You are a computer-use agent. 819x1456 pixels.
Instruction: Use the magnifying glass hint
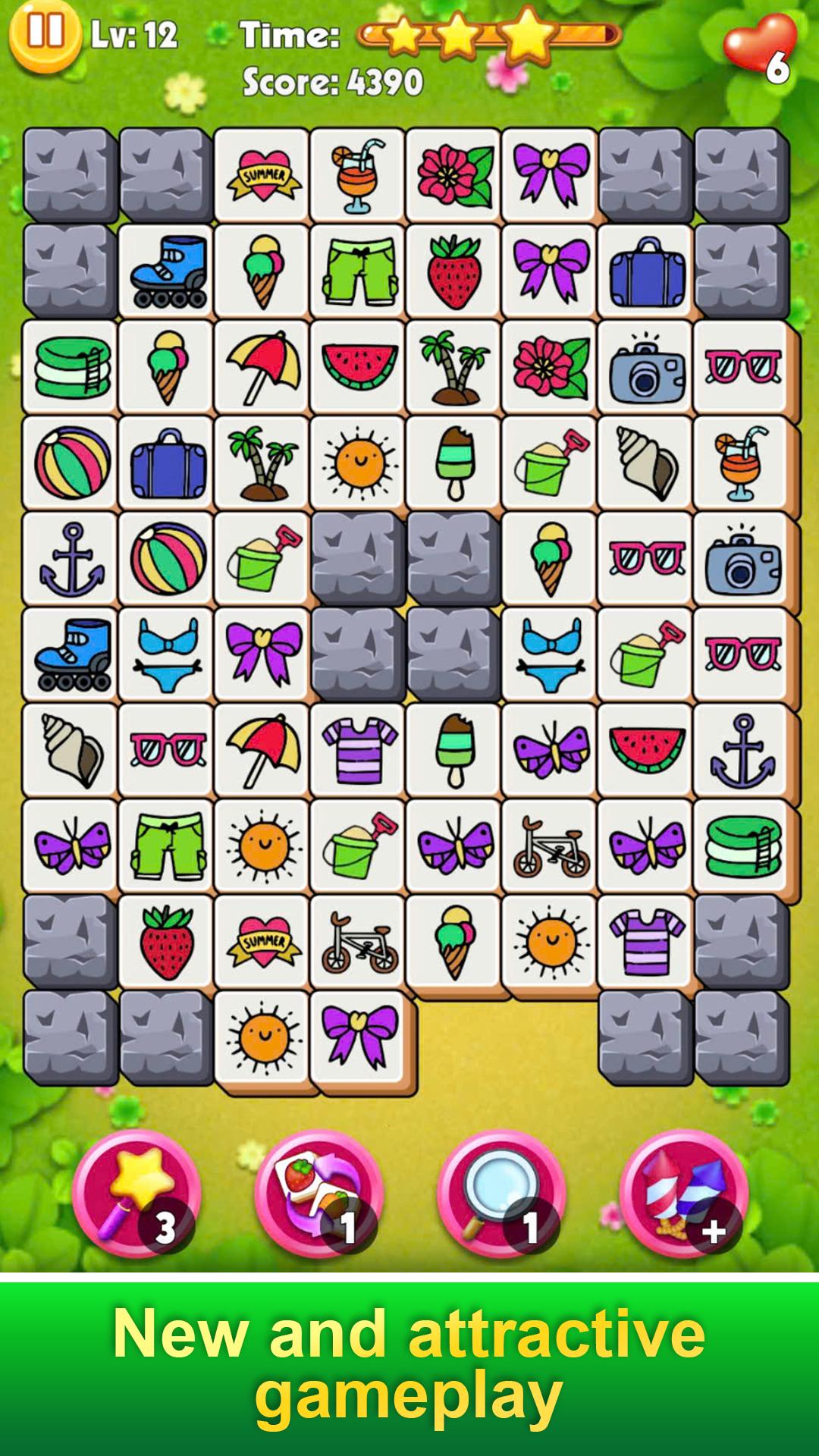500,1193
